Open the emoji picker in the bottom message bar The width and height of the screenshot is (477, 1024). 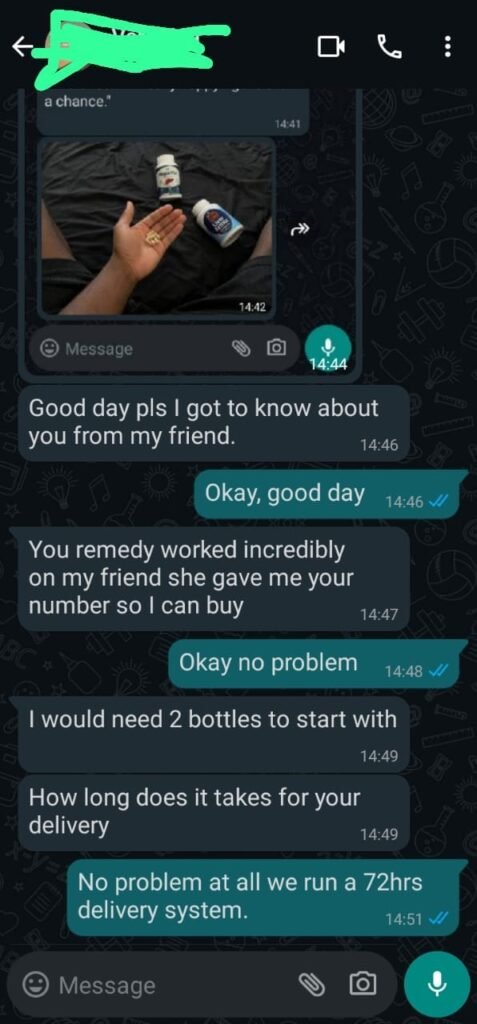(x=35, y=984)
